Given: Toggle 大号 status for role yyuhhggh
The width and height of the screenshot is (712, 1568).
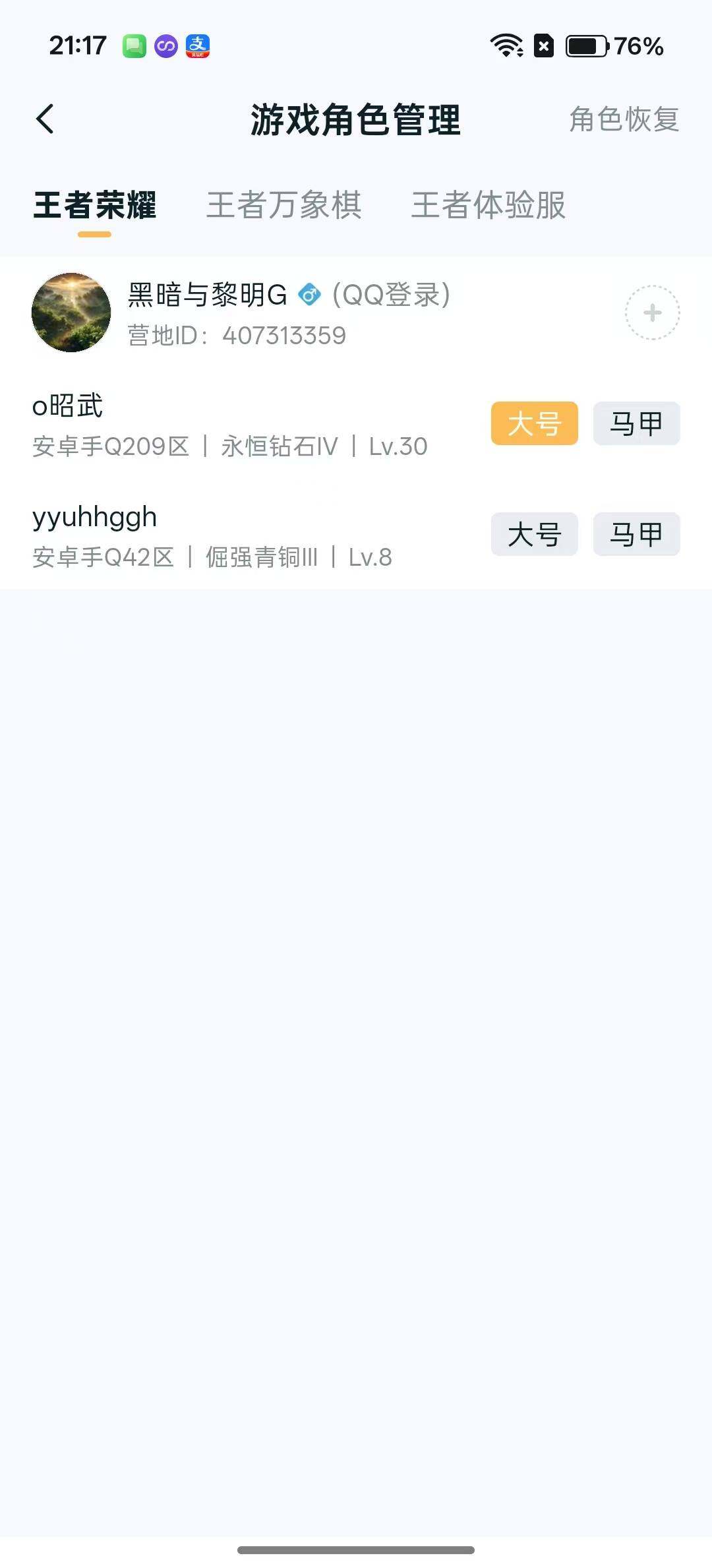Looking at the screenshot, I should click(x=534, y=534).
